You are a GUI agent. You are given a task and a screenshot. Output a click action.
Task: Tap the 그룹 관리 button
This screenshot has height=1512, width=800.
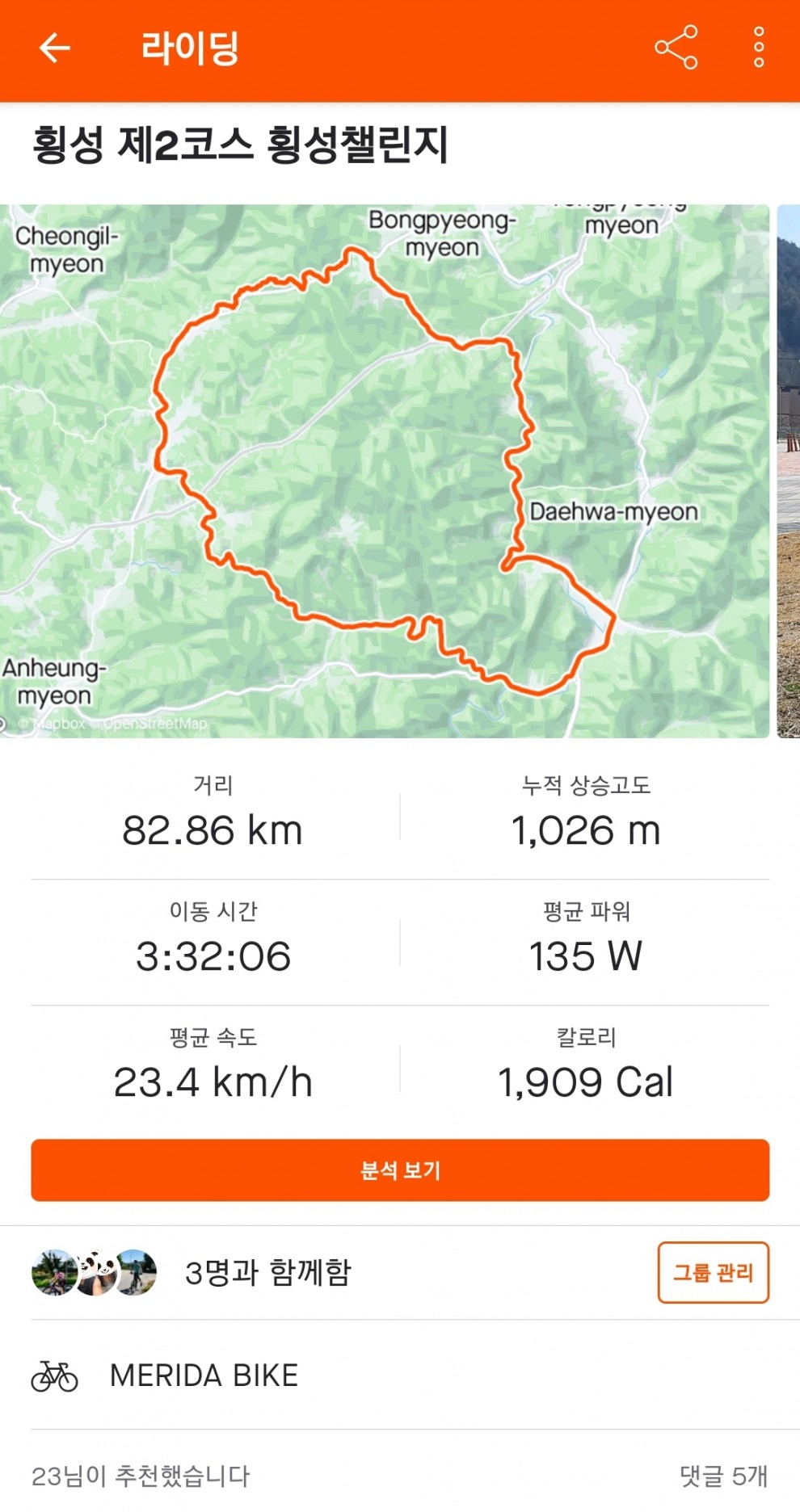pyautogui.click(x=713, y=1273)
